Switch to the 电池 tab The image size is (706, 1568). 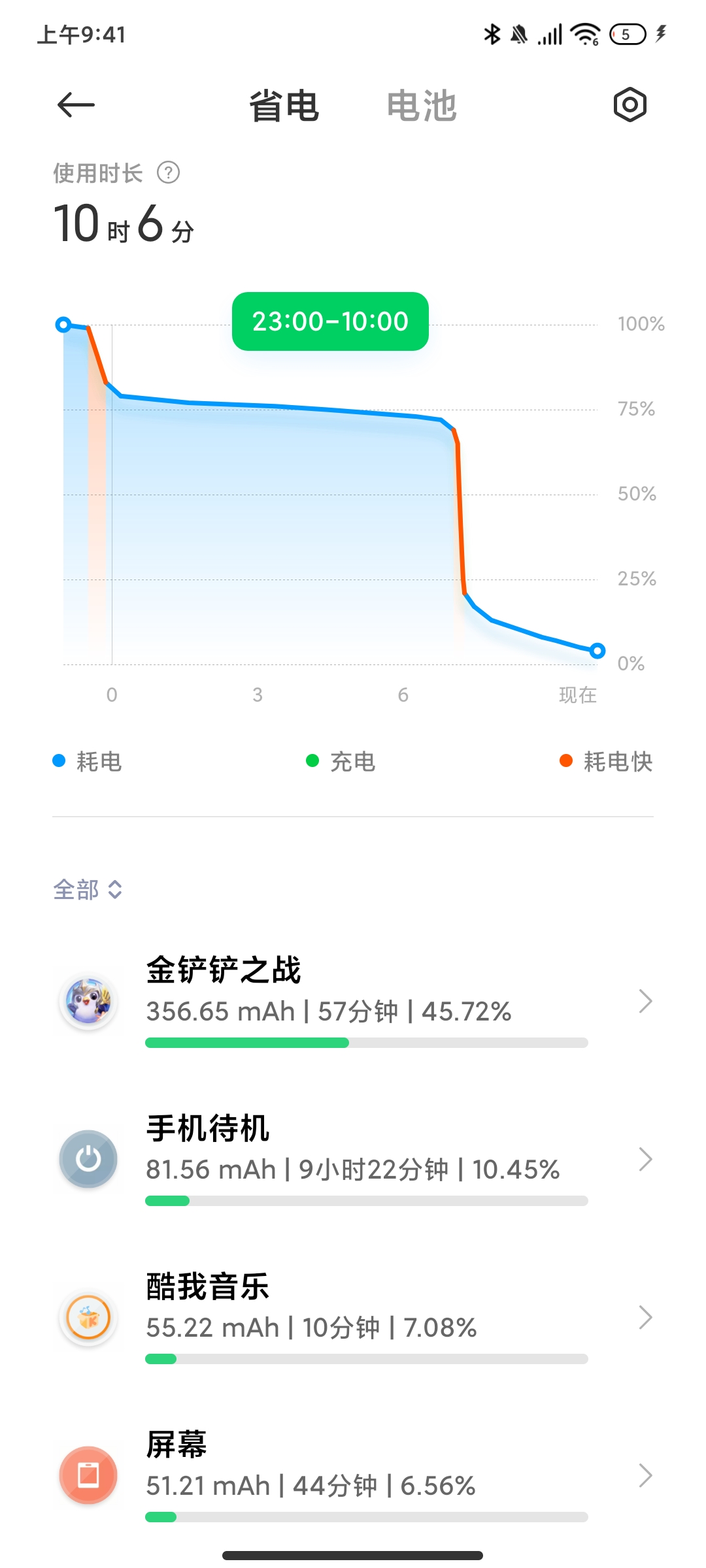[x=422, y=106]
